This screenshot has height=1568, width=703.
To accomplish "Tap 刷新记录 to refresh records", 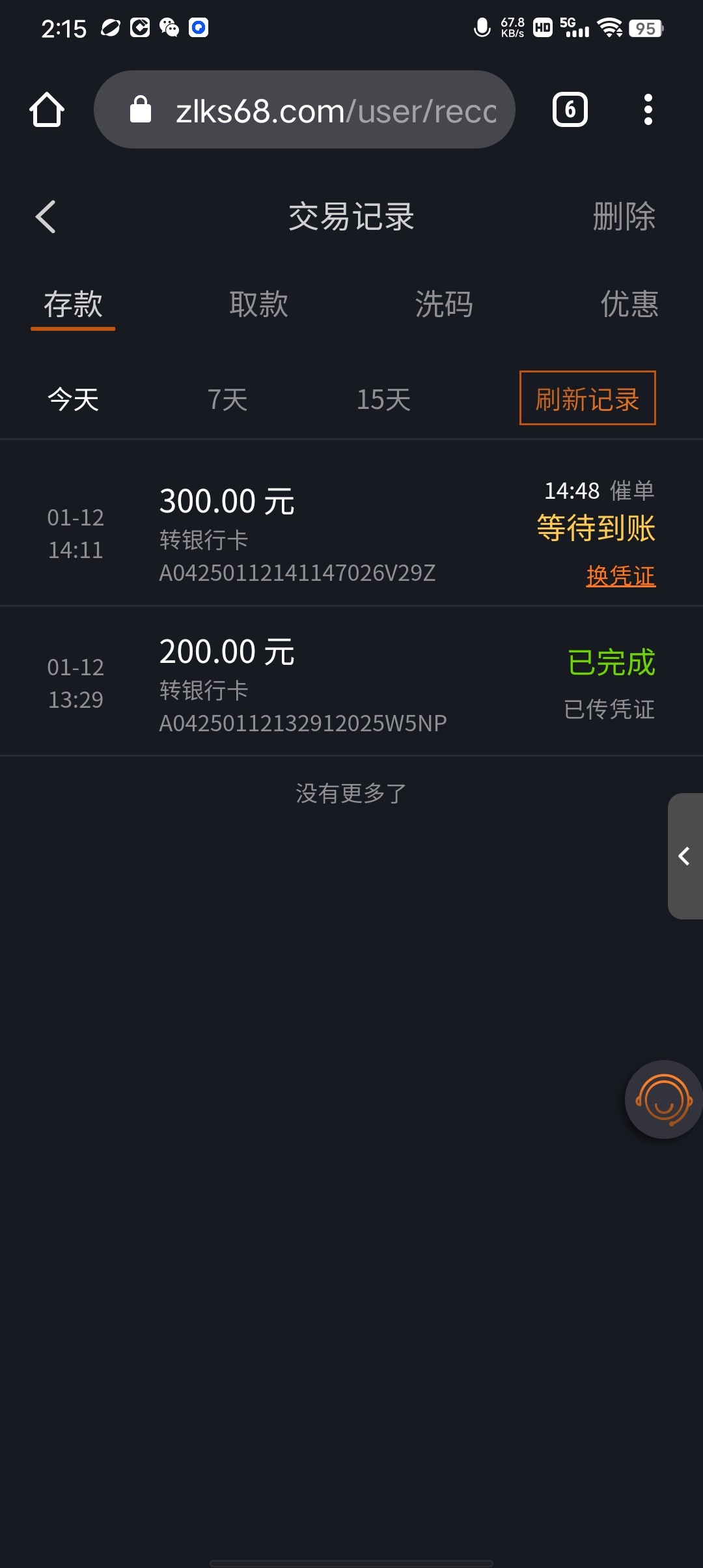I will tap(587, 399).
